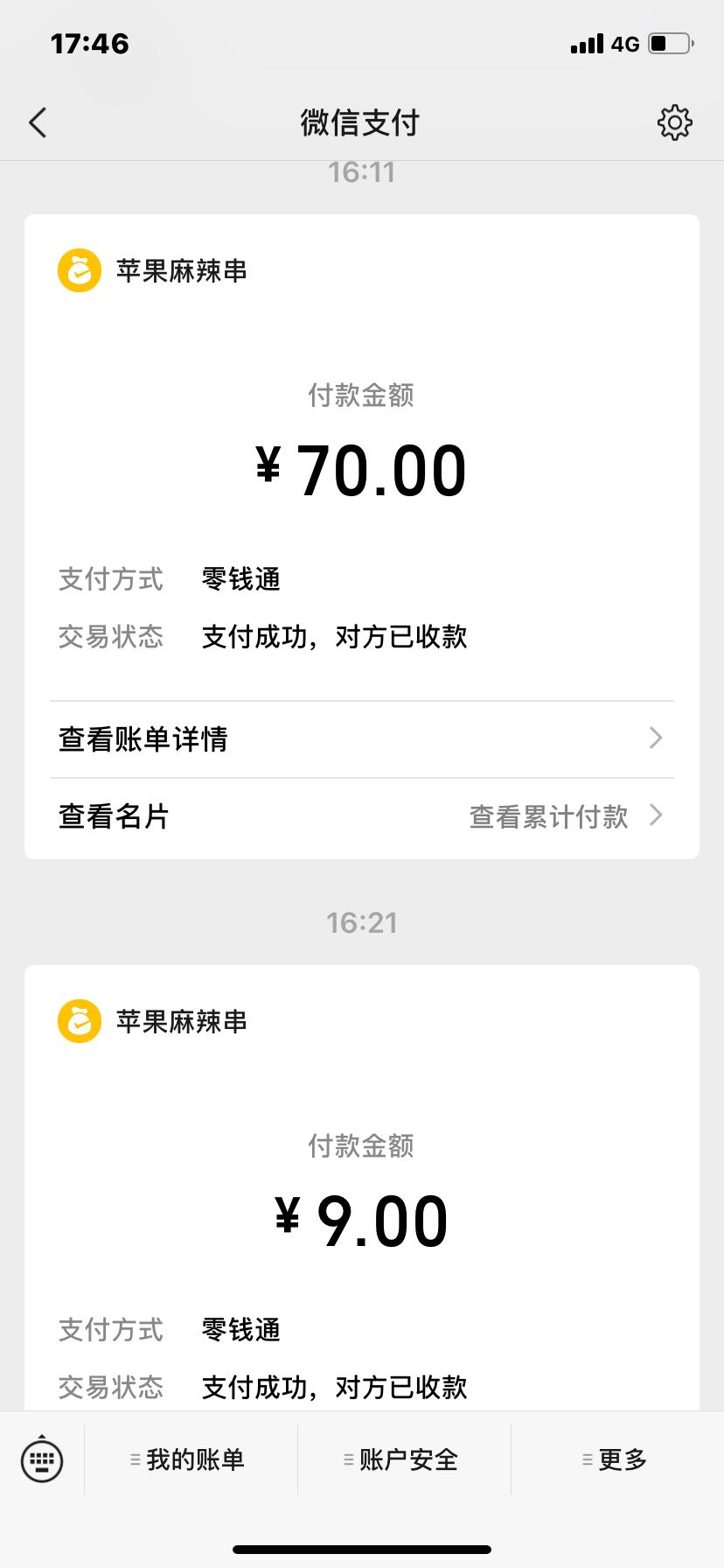Open the 我的账单 menu
Screen dimensions: 724x1568
[x=188, y=1459]
